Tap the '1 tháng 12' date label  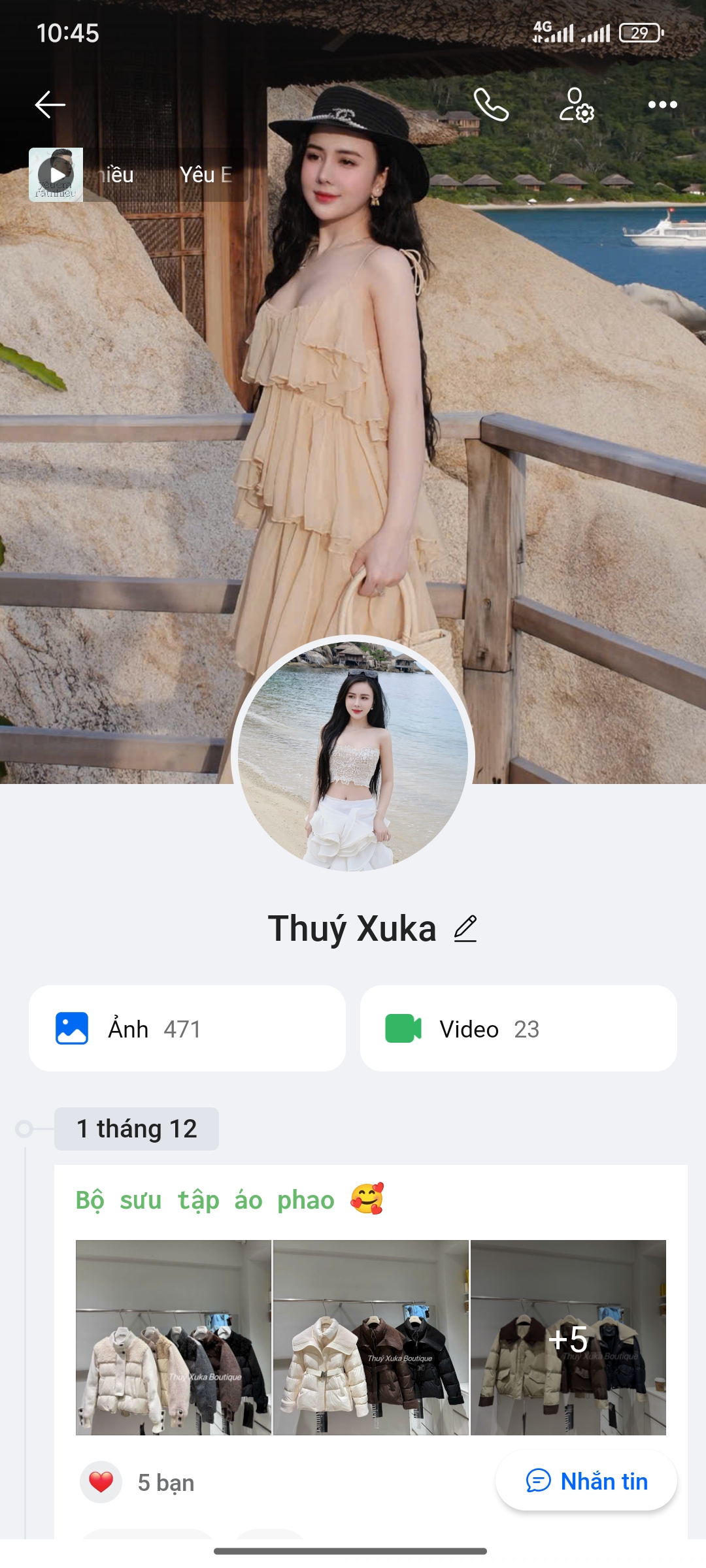pos(137,1130)
